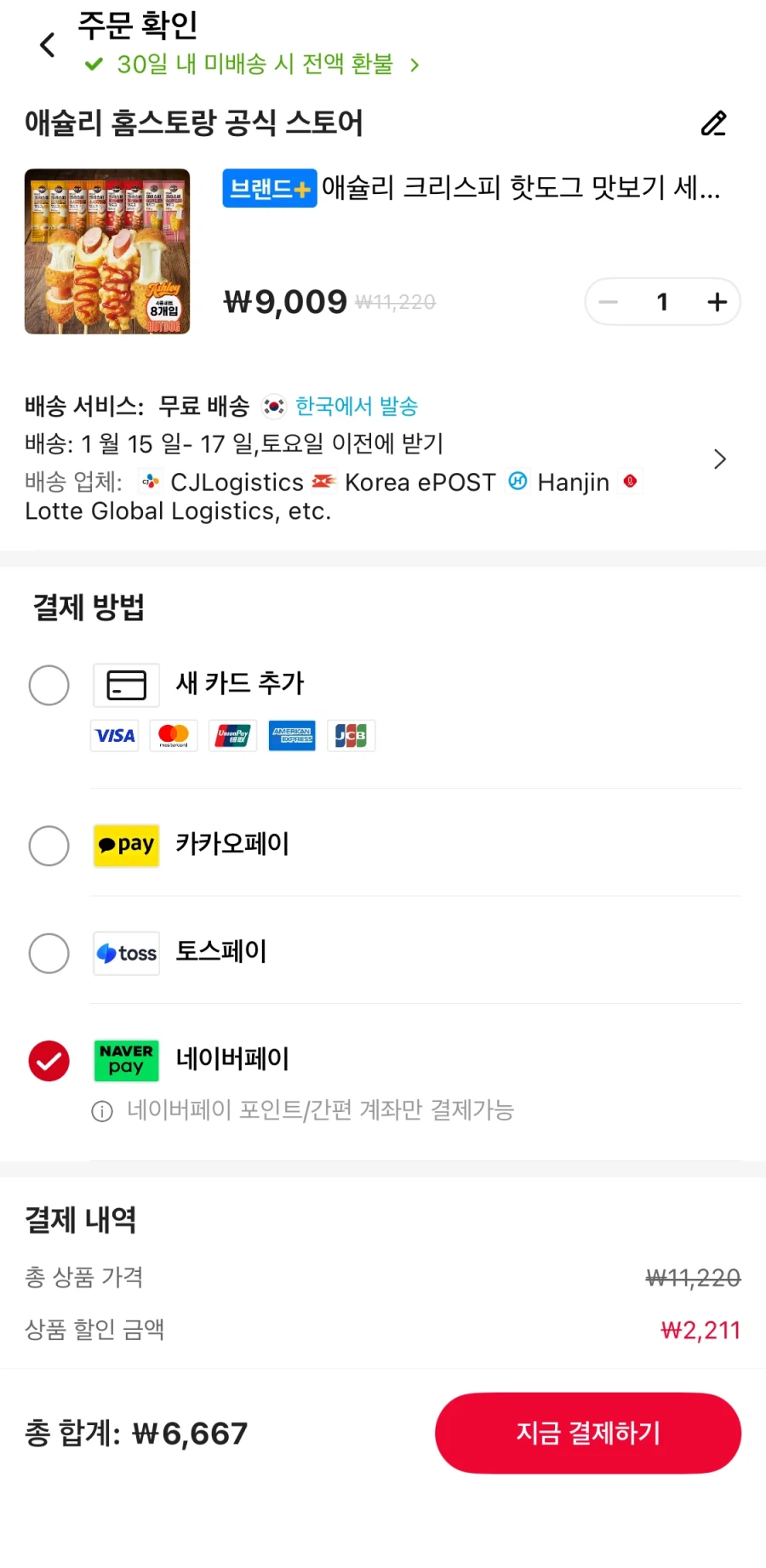766x1568 pixels.
Task: Open order edit with the pencil icon
Action: (713, 123)
